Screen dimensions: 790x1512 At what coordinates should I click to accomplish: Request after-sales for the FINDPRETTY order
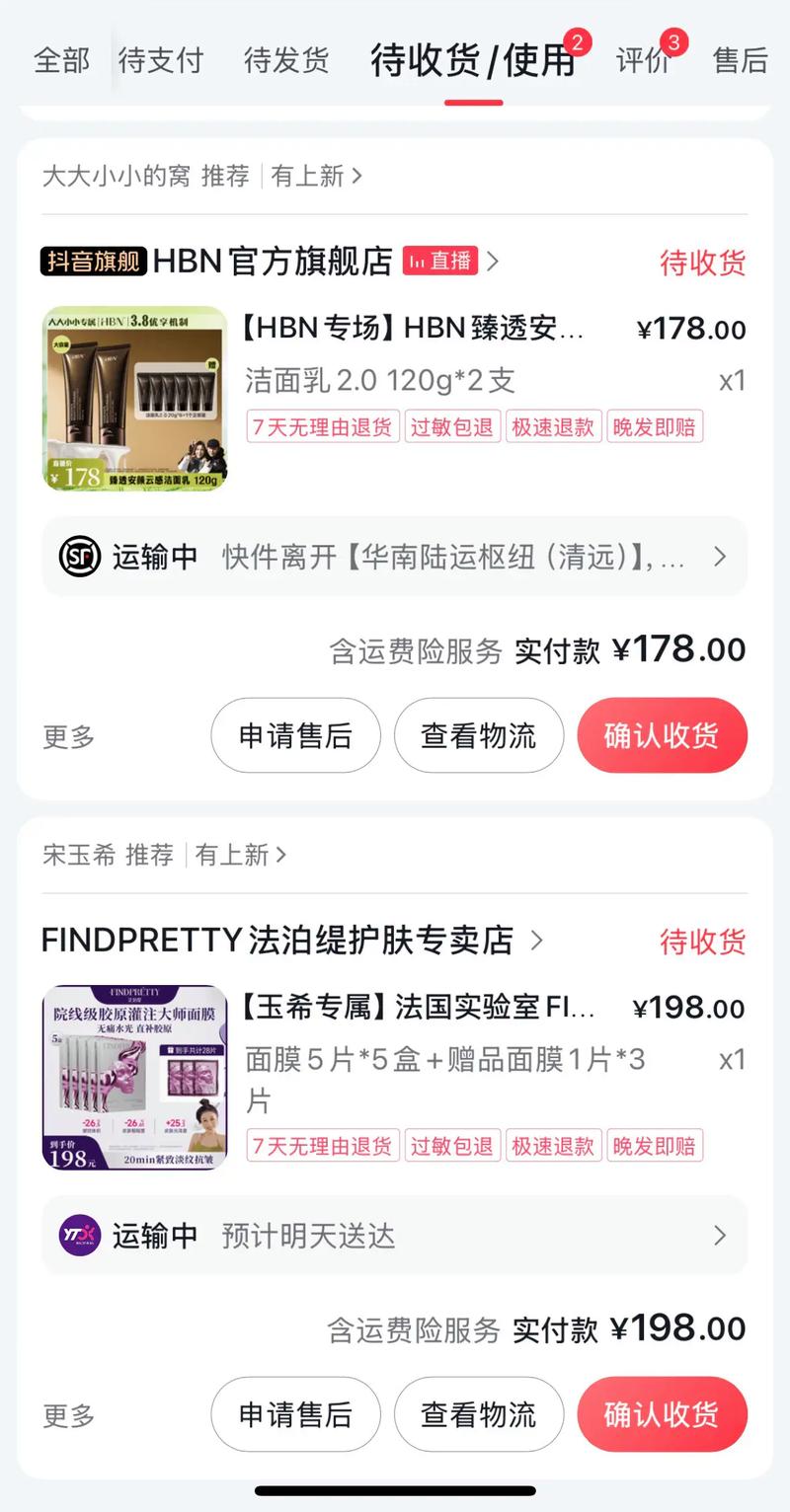[295, 1414]
